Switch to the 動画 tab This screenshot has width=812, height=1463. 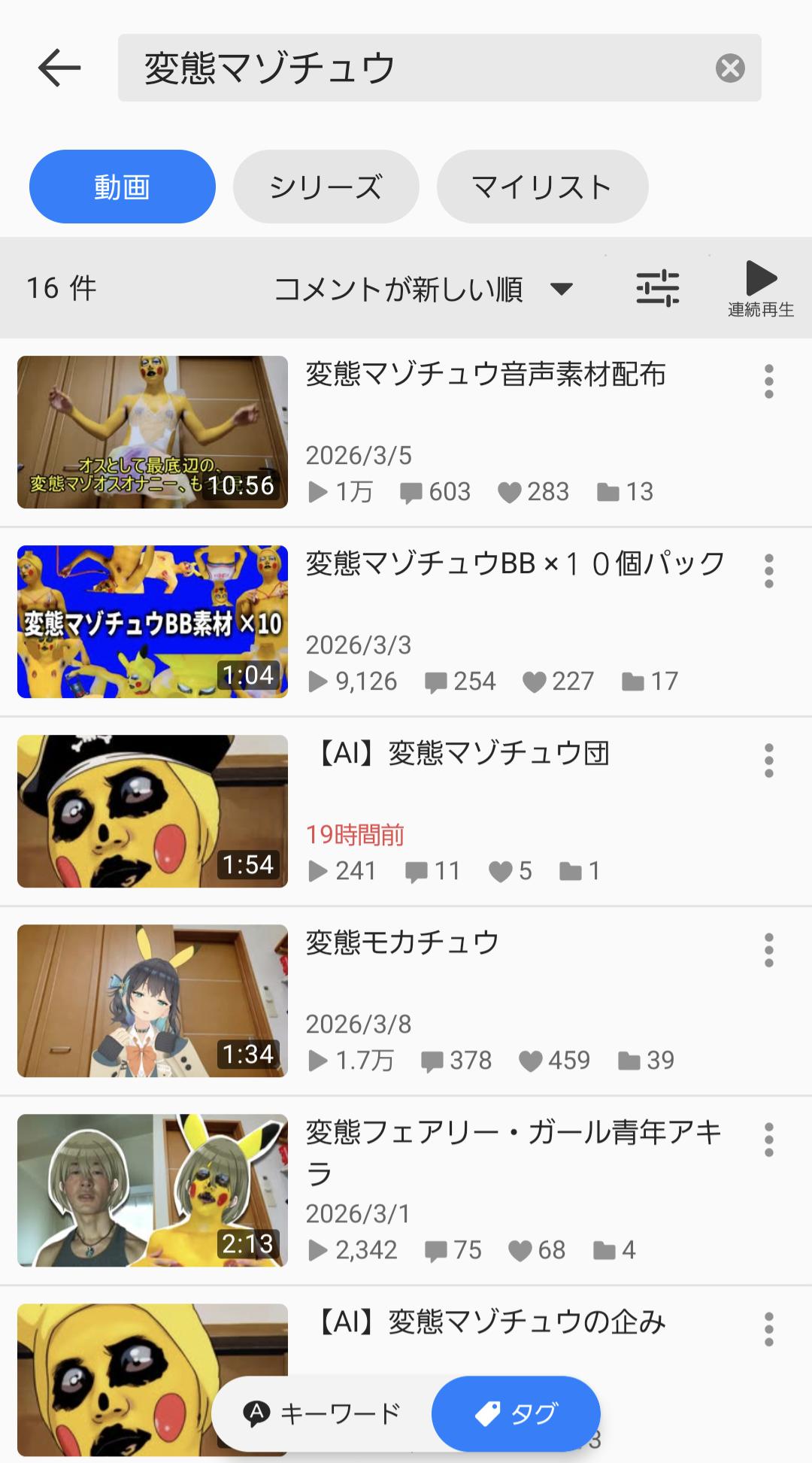[x=123, y=187]
